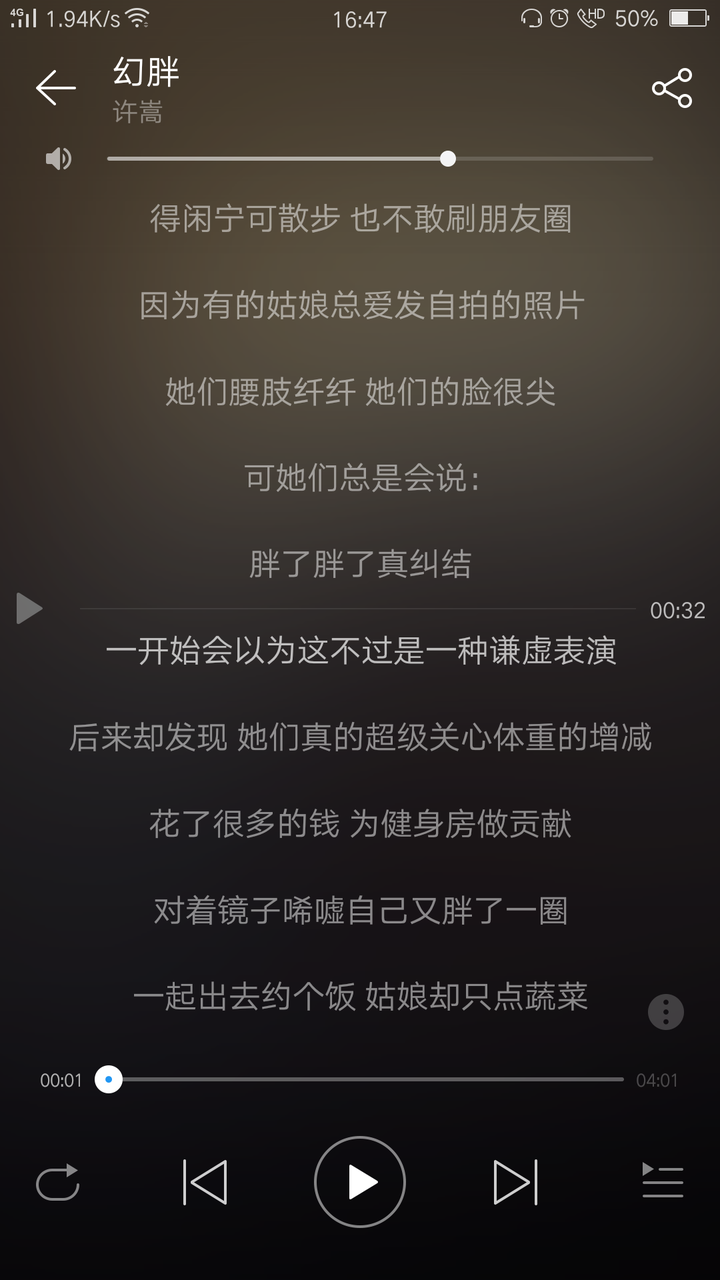Open the volume speaker icon
This screenshot has width=720, height=1280.
[57, 158]
